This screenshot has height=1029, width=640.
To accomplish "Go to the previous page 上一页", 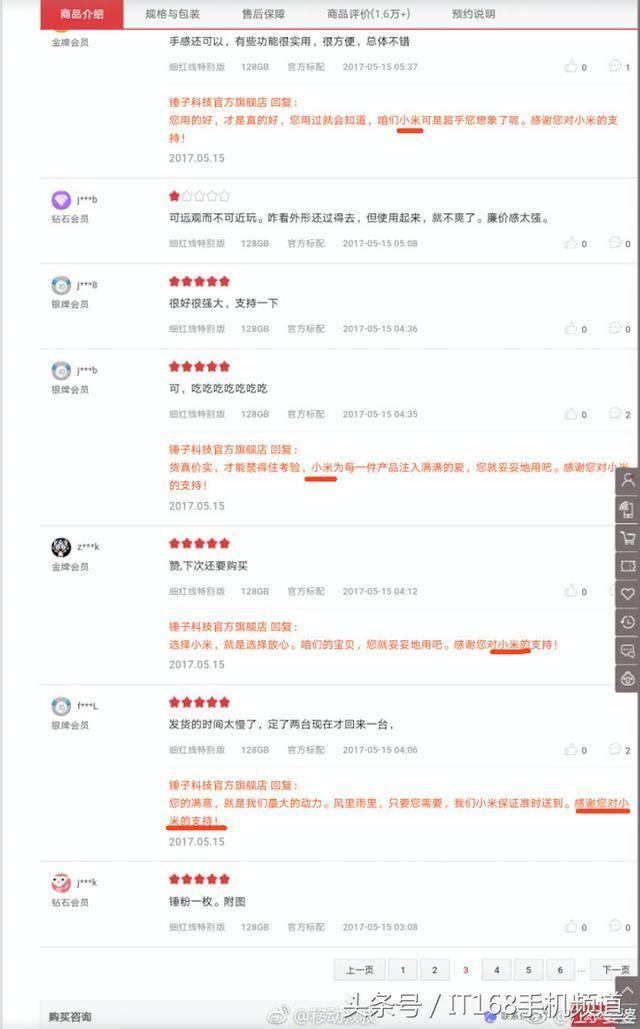I will [360, 969].
